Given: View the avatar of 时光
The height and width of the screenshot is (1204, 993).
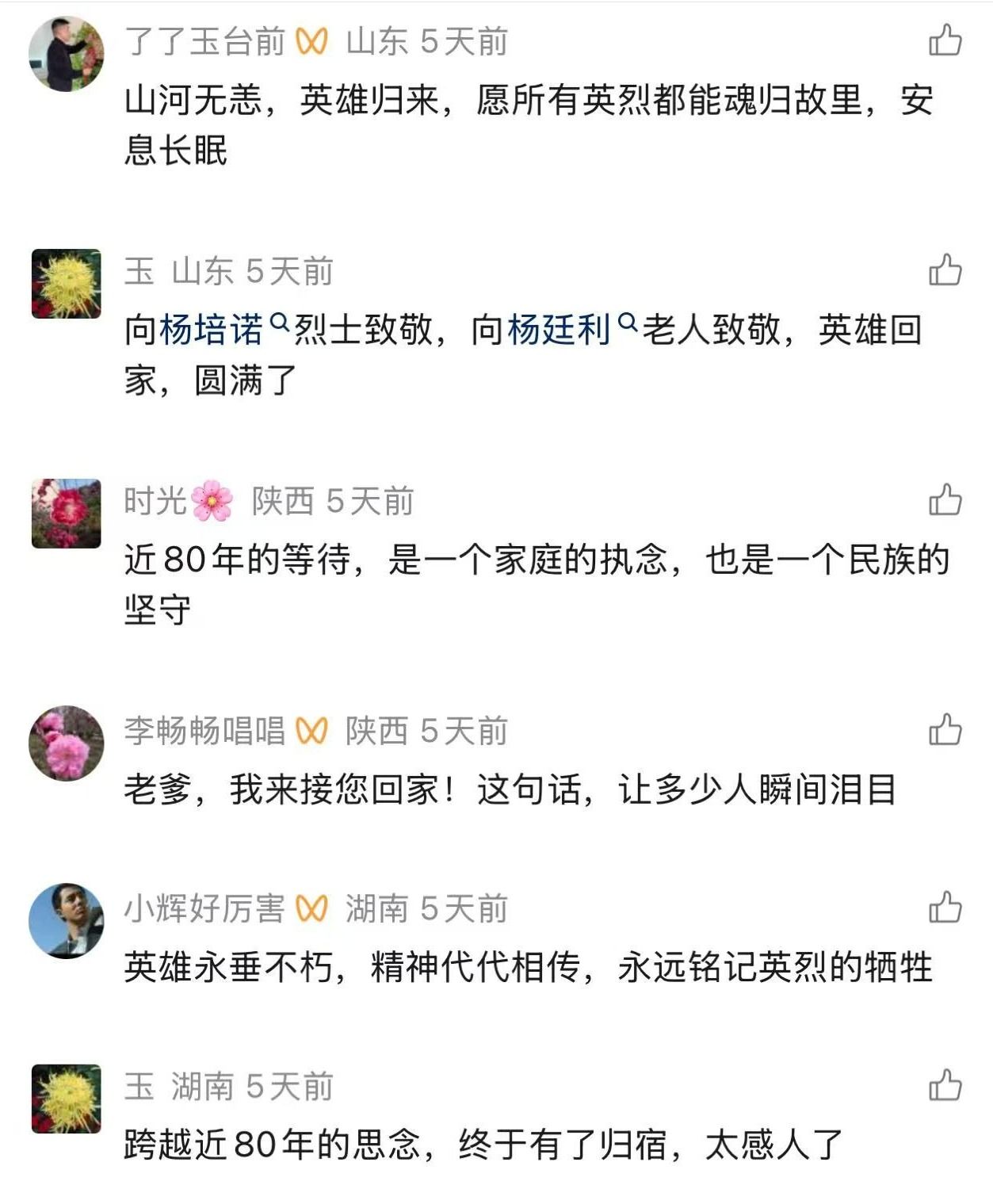Looking at the screenshot, I should (x=67, y=514).
